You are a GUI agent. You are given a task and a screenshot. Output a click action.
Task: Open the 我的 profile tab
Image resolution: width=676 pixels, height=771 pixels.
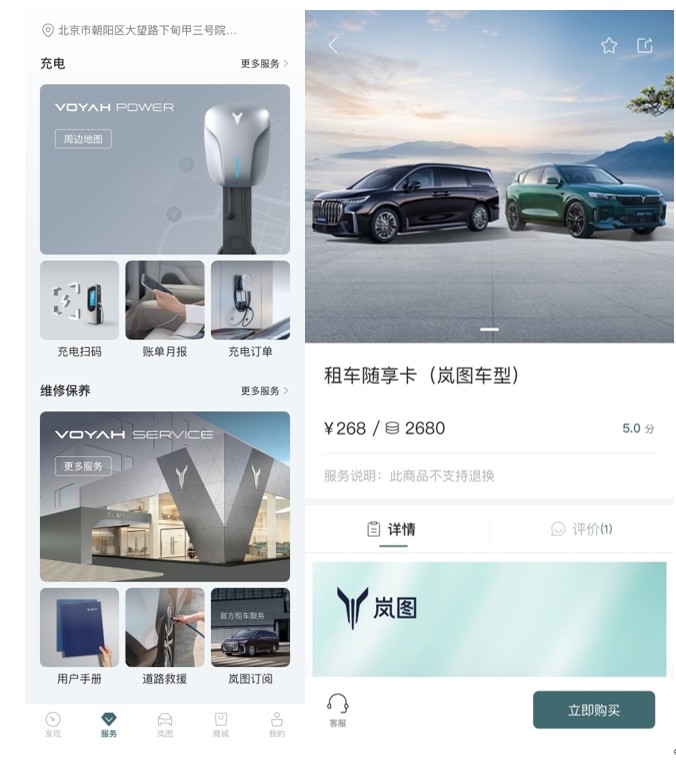click(277, 724)
